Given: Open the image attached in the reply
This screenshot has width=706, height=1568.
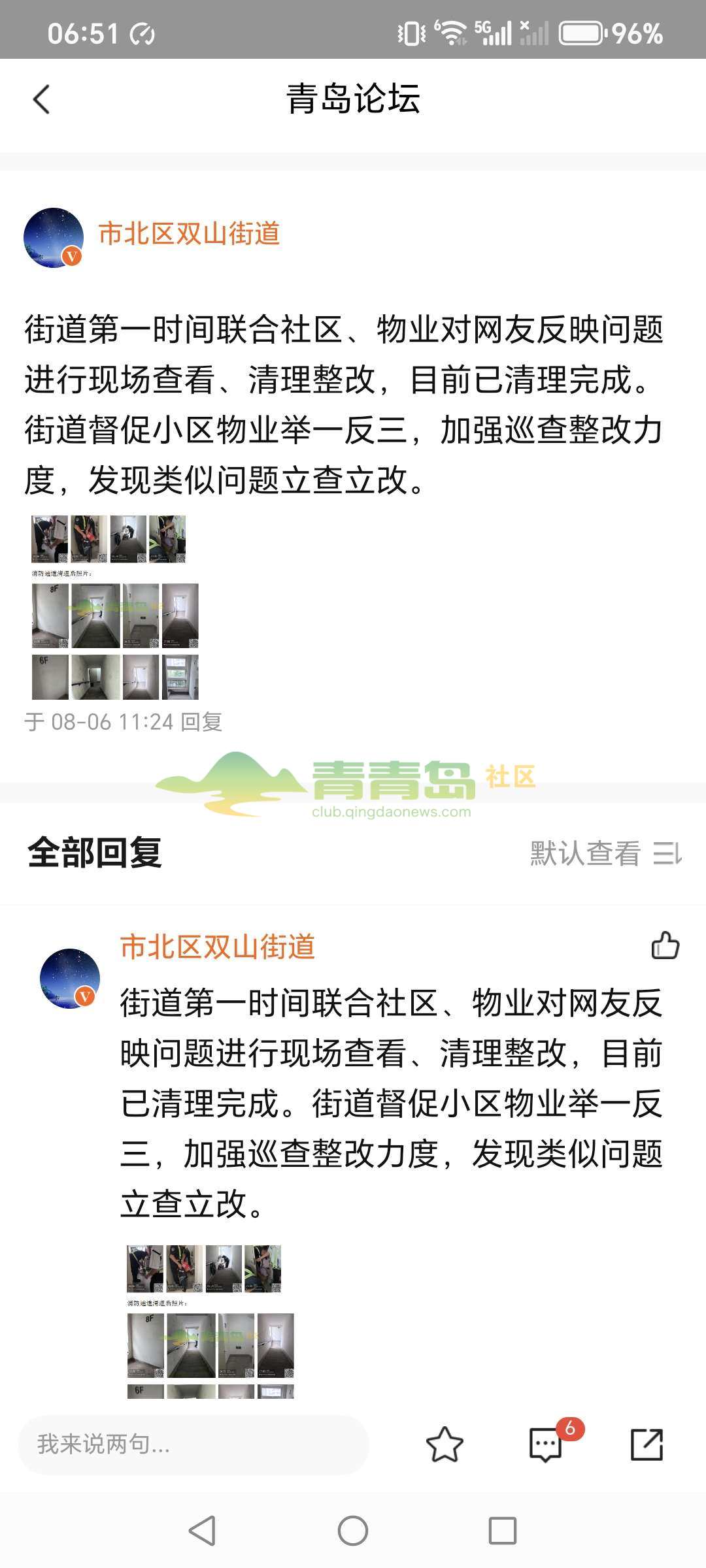Looking at the screenshot, I should pos(210,1321).
